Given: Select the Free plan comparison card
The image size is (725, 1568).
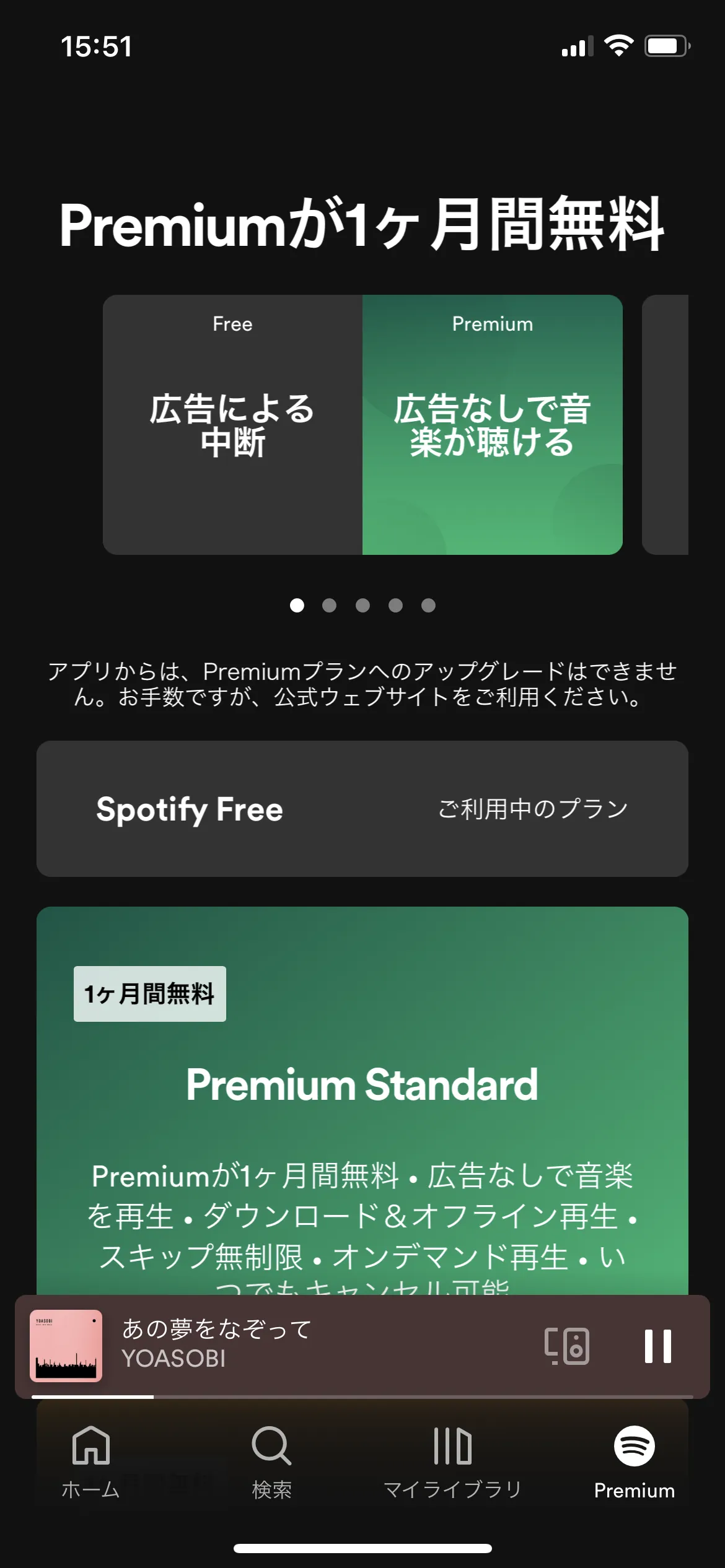Looking at the screenshot, I should [x=232, y=425].
